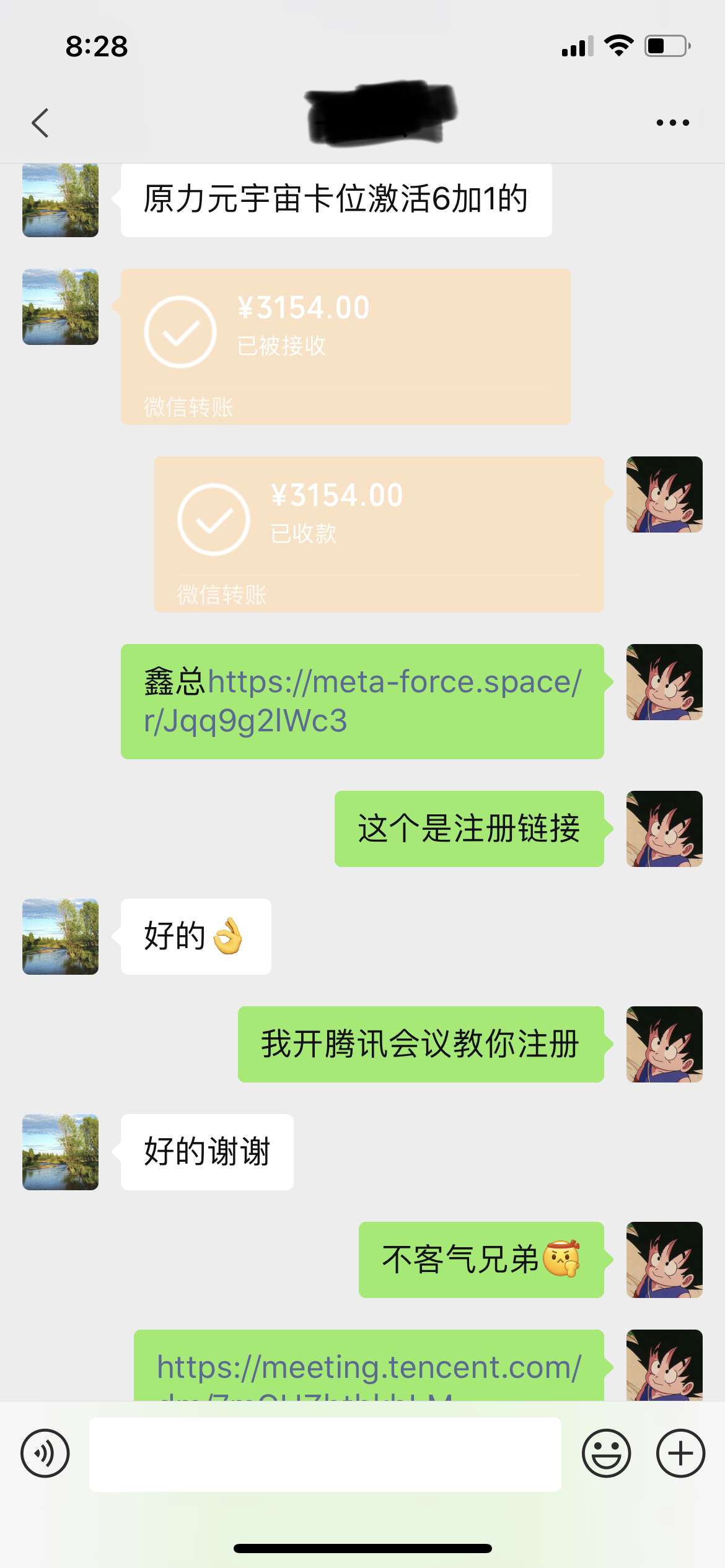
Task: Open the emoji sticker panel
Action: 606,1453
